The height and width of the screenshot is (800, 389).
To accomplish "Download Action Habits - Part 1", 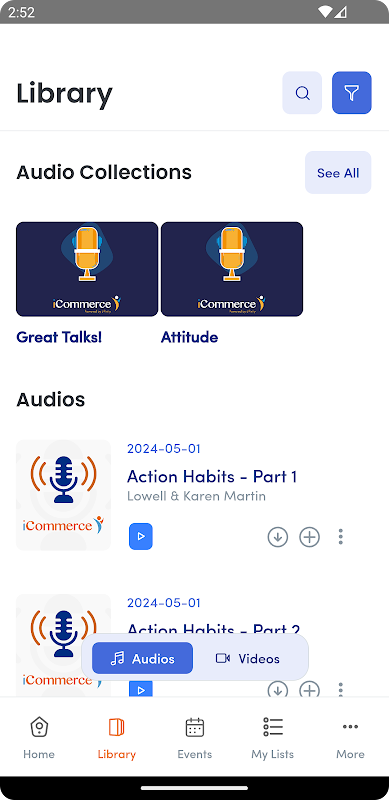I will (278, 537).
